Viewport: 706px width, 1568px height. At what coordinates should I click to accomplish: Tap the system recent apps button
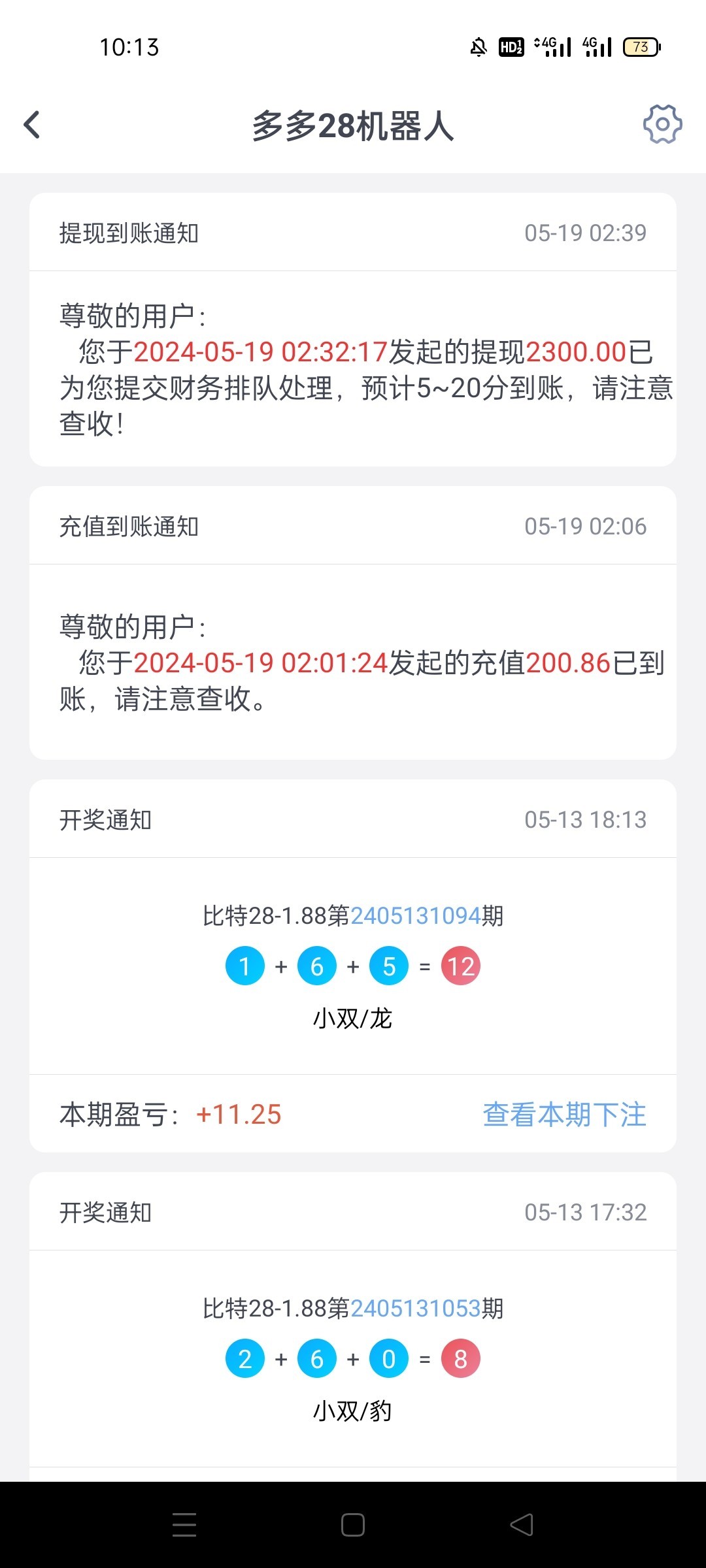[184, 1525]
